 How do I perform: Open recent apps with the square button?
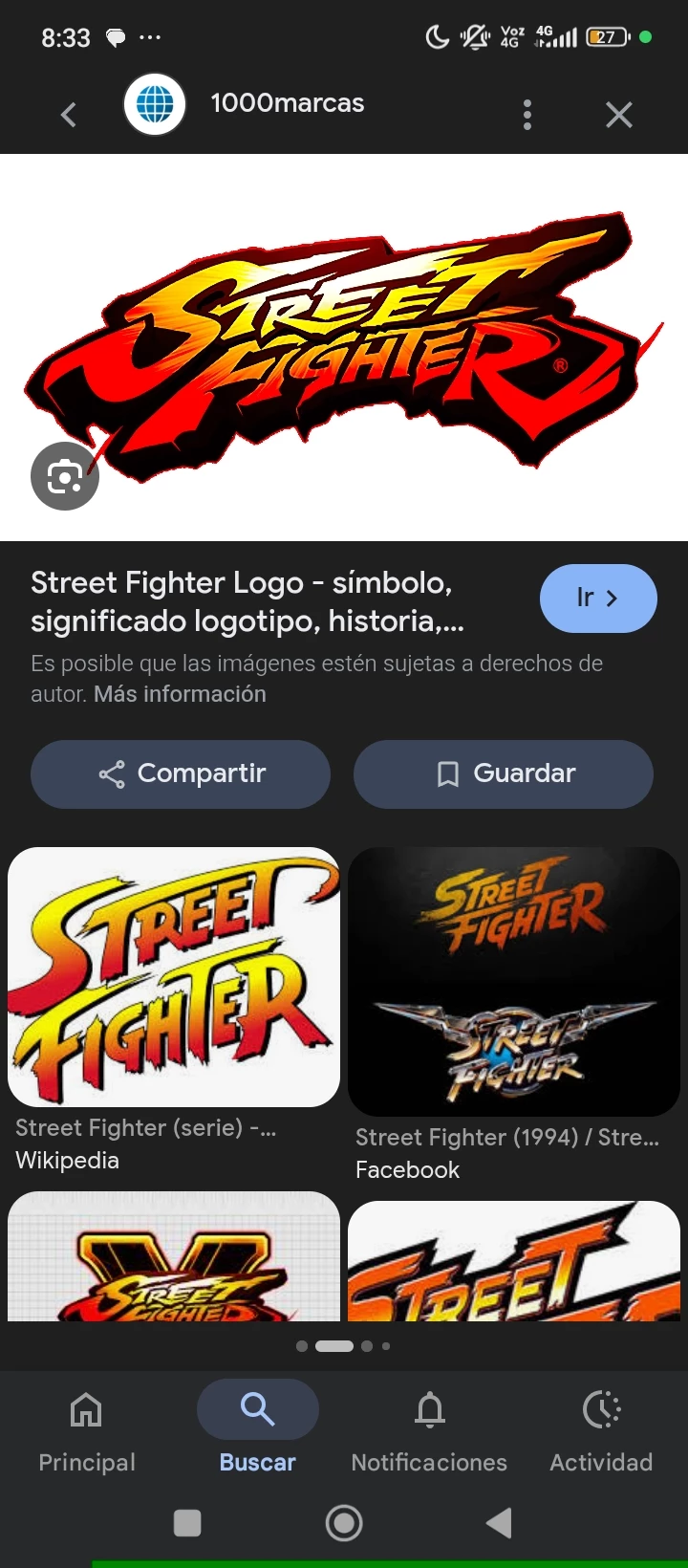coord(187,1523)
